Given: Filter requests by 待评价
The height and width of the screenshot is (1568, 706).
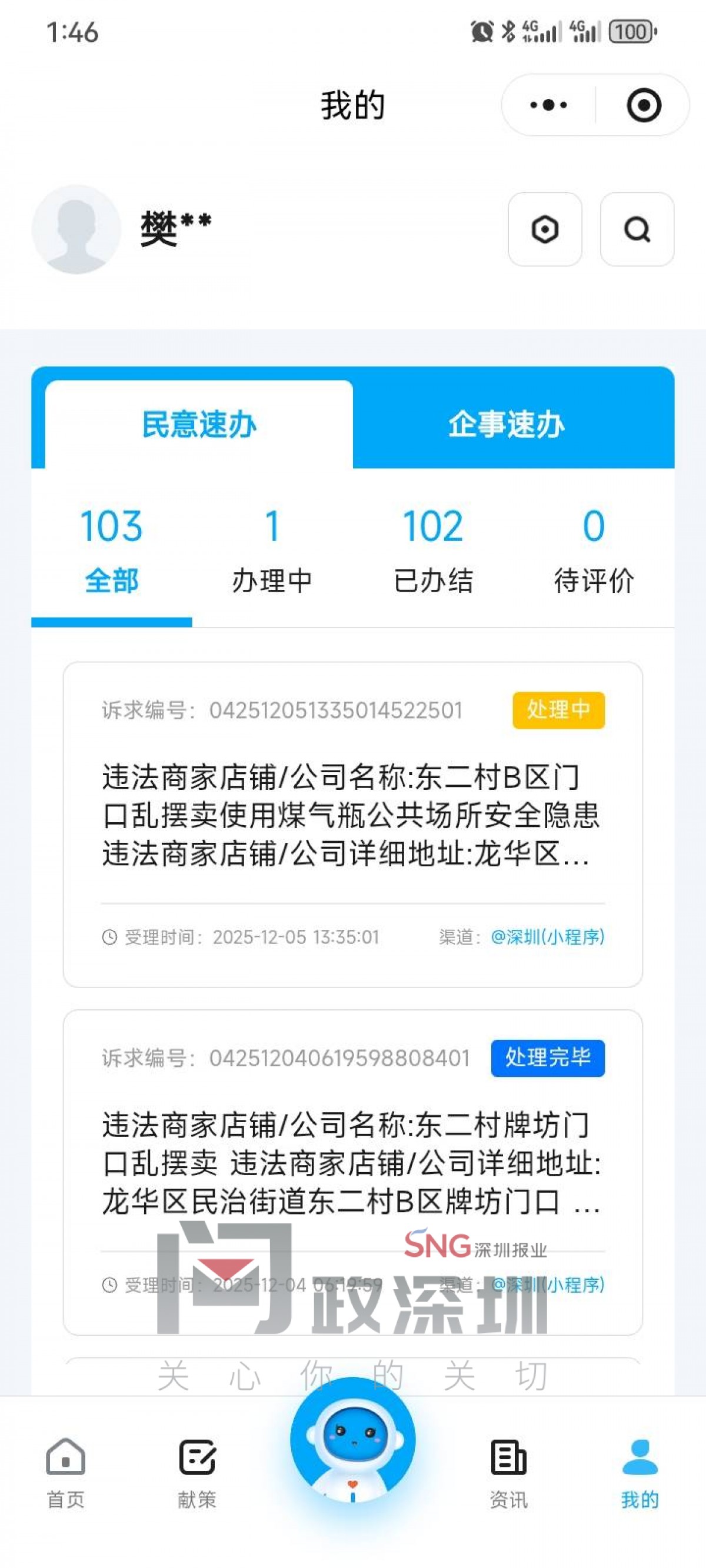Looking at the screenshot, I should tap(593, 551).
